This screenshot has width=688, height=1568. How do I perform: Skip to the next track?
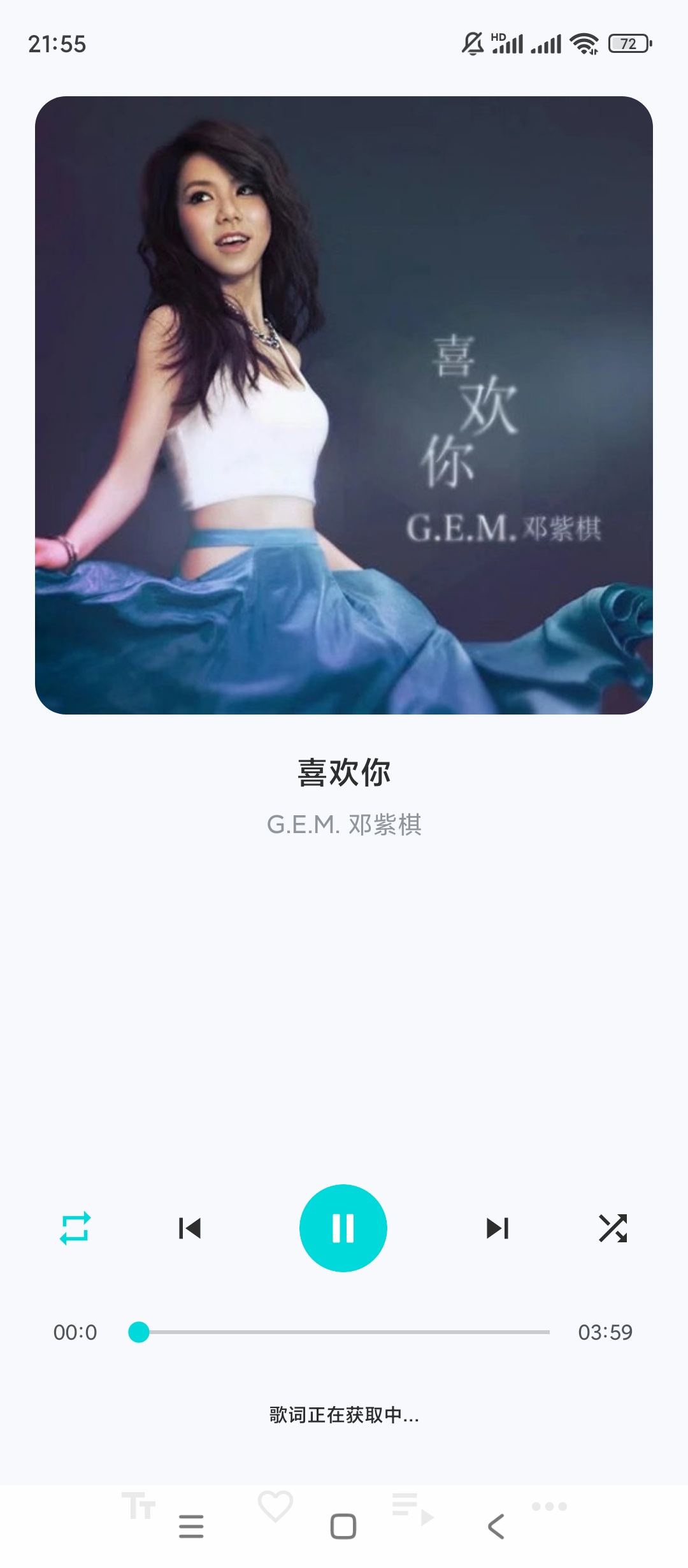pyautogui.click(x=498, y=1228)
